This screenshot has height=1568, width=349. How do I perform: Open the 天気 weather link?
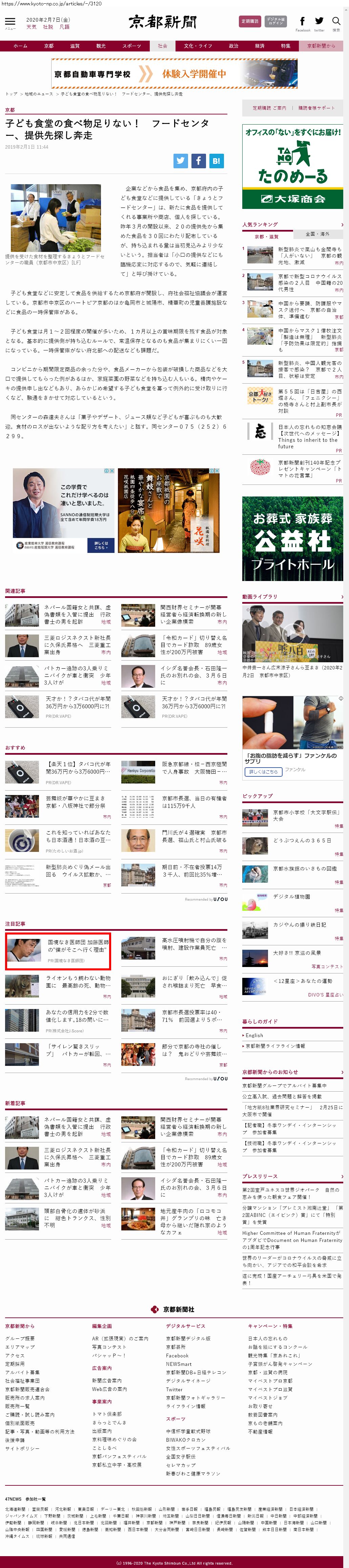coord(31,27)
